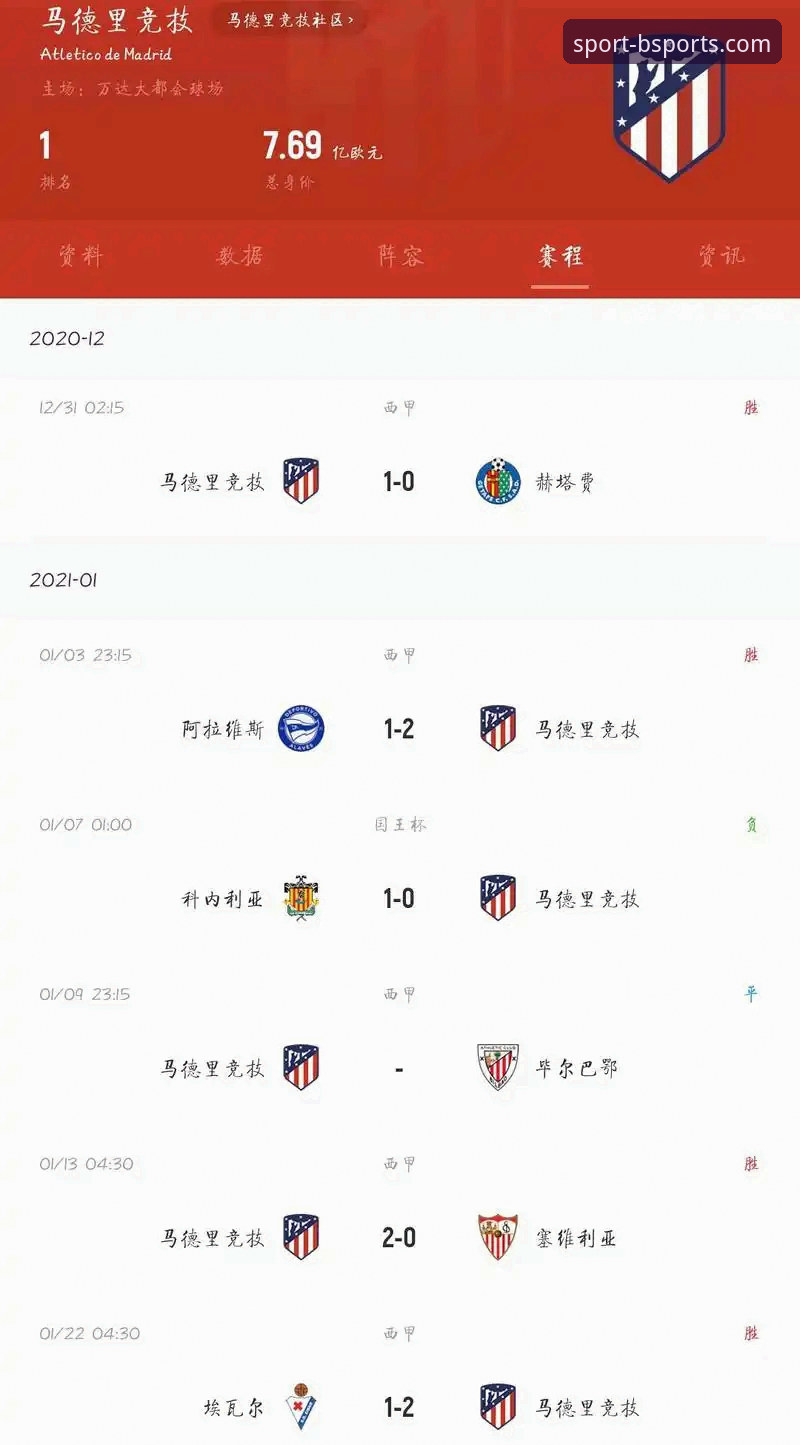Switch to the 数据 tab

coord(240,256)
